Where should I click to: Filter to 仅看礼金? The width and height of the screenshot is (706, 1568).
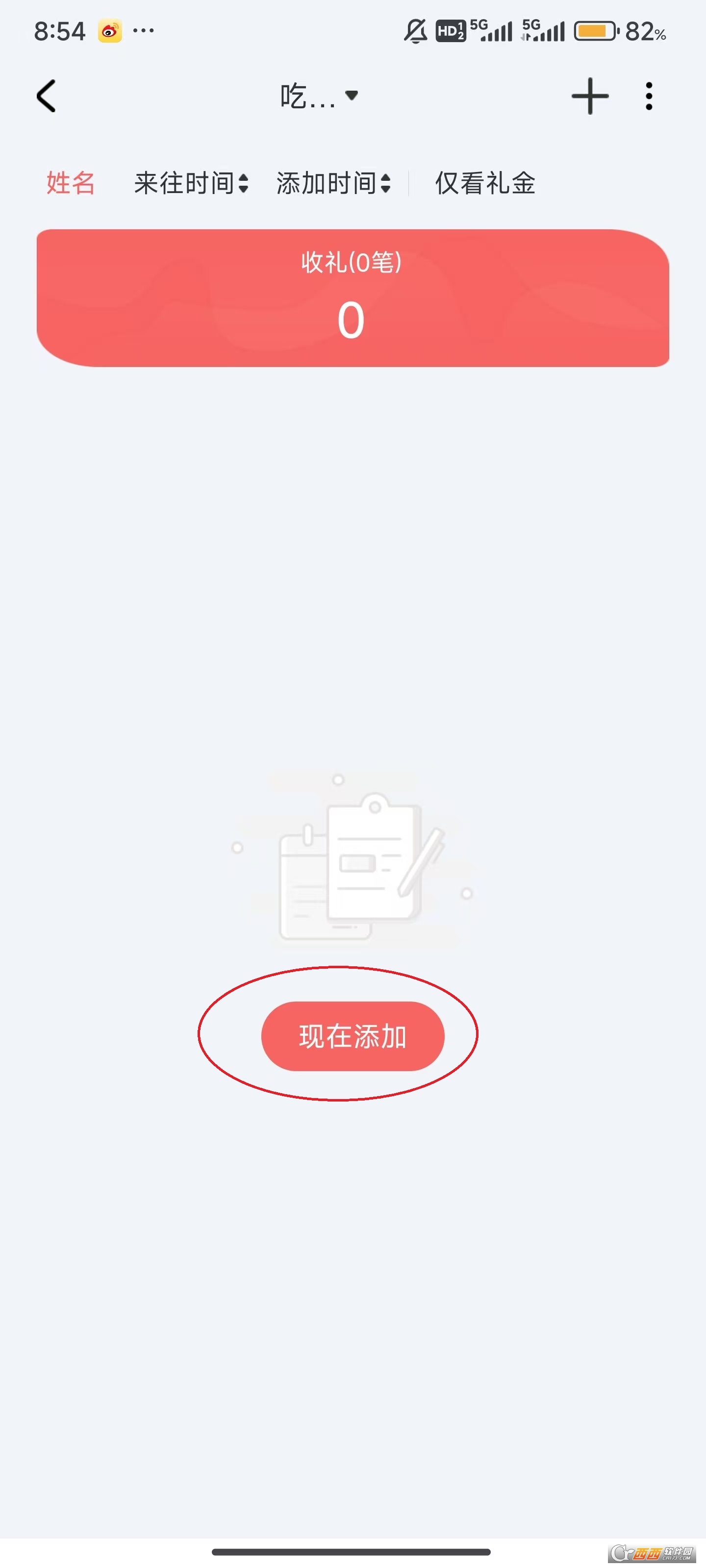point(485,183)
